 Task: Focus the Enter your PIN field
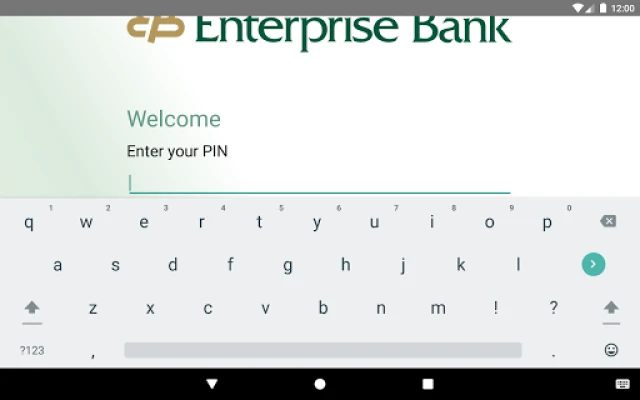coord(318,182)
